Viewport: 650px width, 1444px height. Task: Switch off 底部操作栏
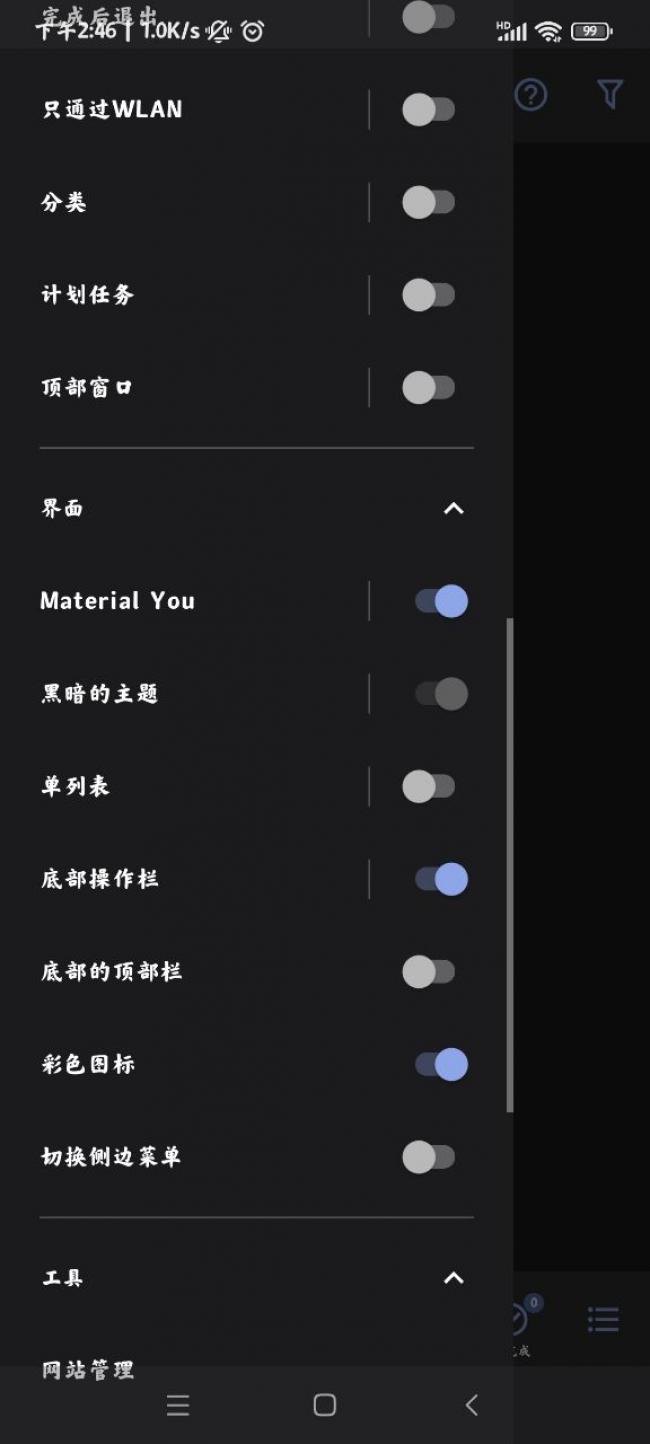tap(441, 879)
